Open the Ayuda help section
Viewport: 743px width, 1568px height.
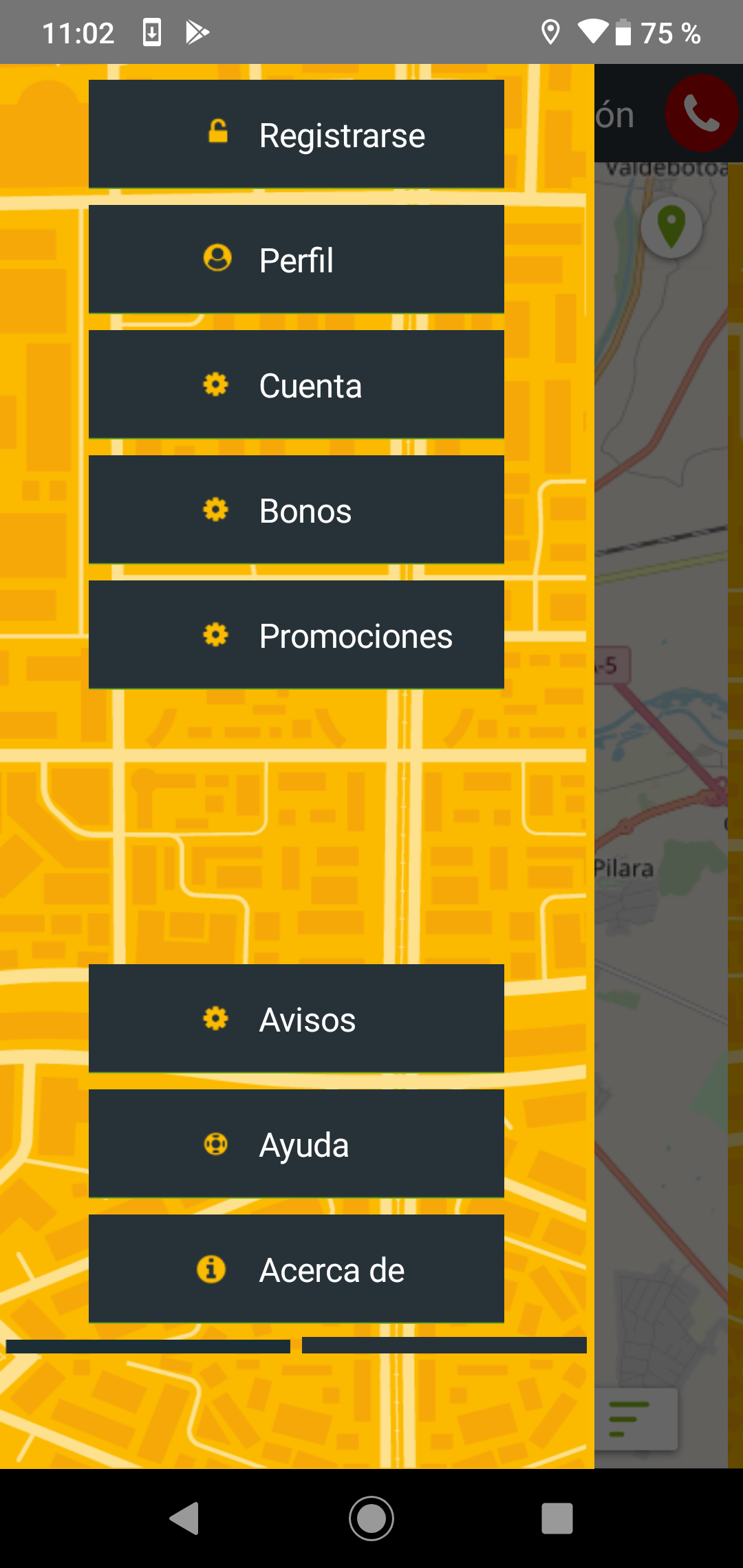[296, 1144]
